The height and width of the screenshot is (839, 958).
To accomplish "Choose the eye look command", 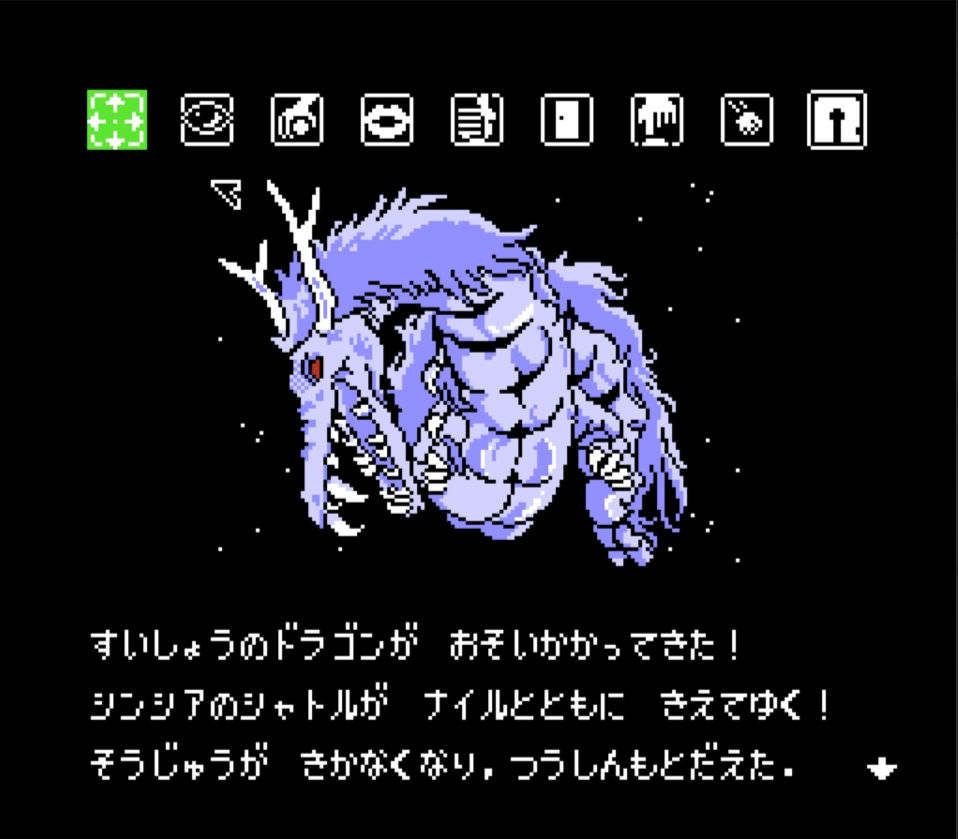I will point(207,120).
